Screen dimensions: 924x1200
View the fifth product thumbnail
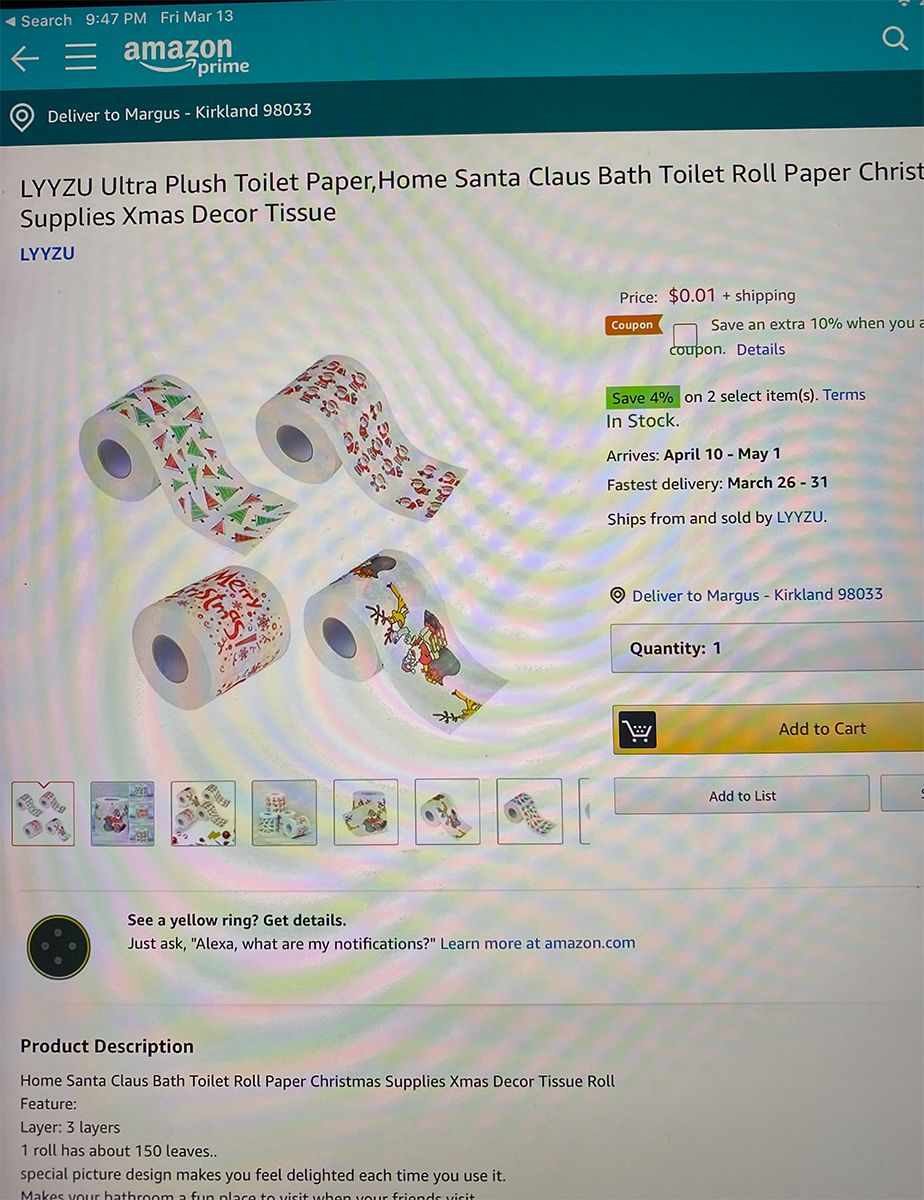click(366, 812)
